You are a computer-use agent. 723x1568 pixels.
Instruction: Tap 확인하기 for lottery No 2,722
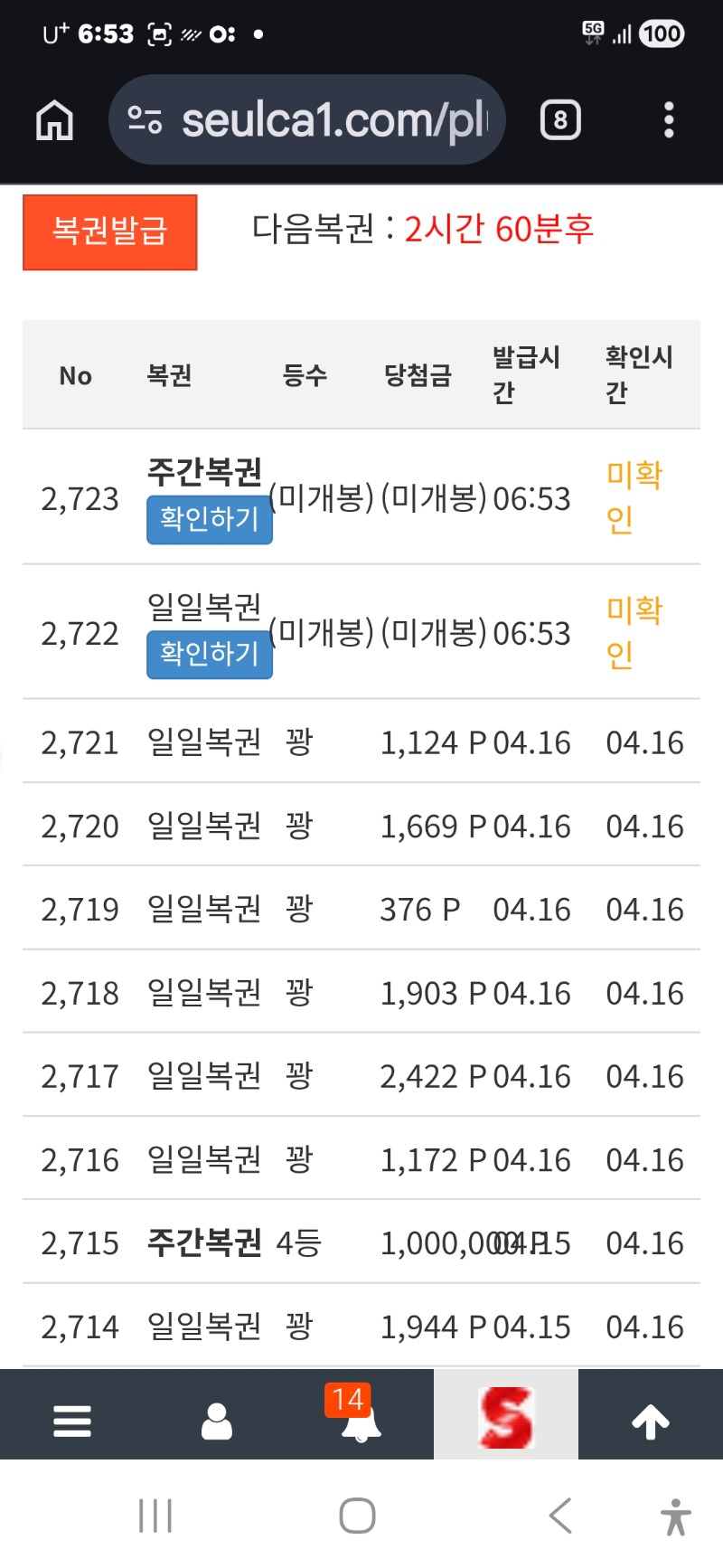pos(209,654)
